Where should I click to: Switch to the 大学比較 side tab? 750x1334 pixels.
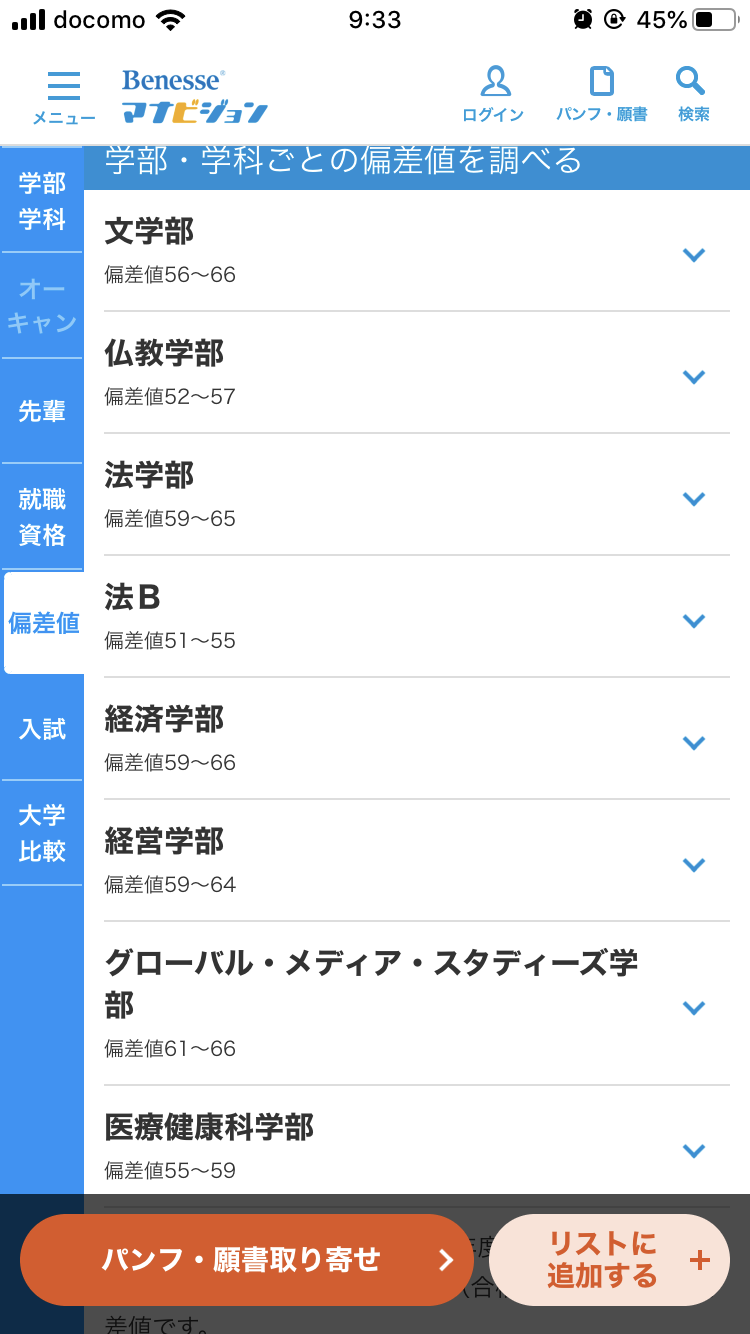point(42,833)
